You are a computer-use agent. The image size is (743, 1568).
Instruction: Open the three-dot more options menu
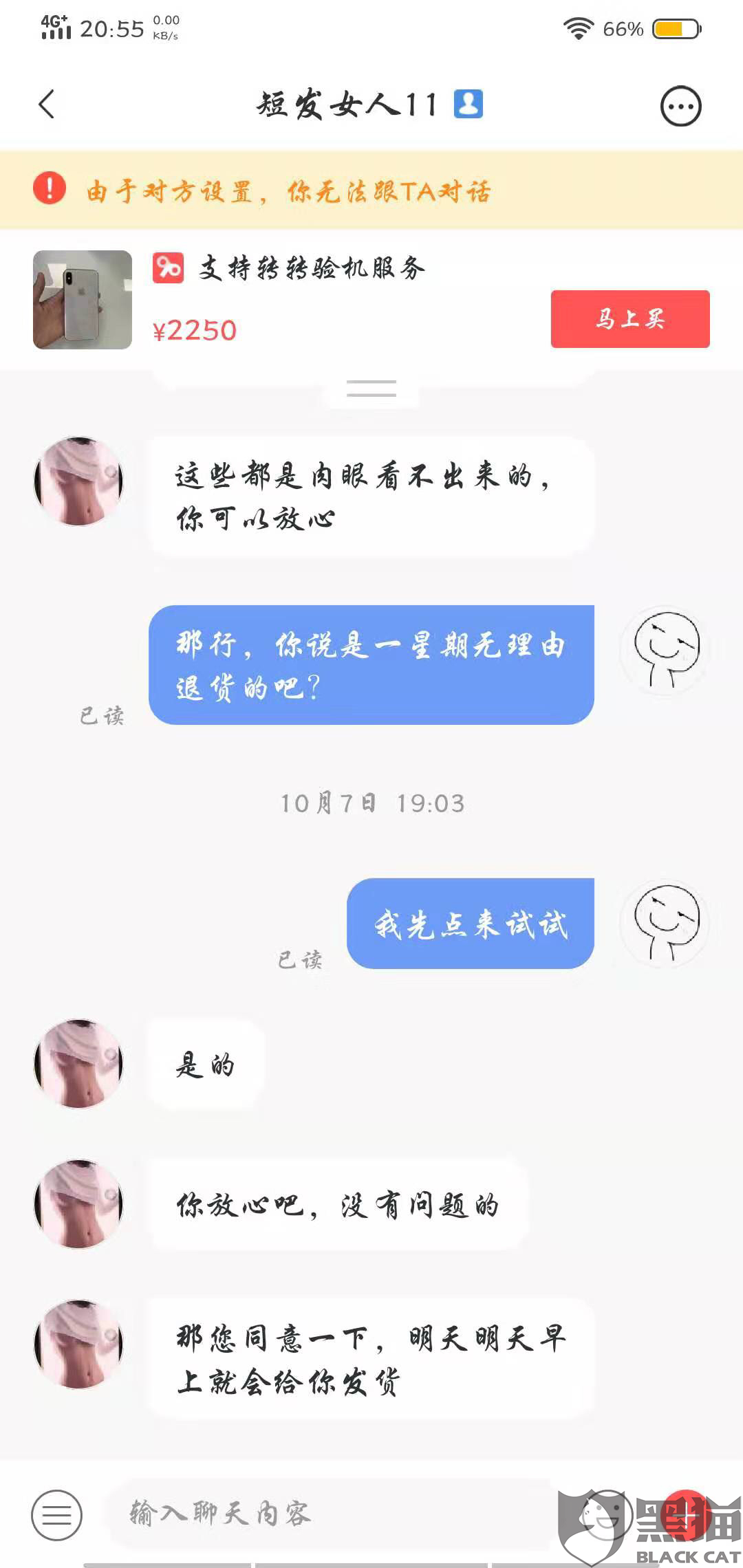pyautogui.click(x=680, y=106)
